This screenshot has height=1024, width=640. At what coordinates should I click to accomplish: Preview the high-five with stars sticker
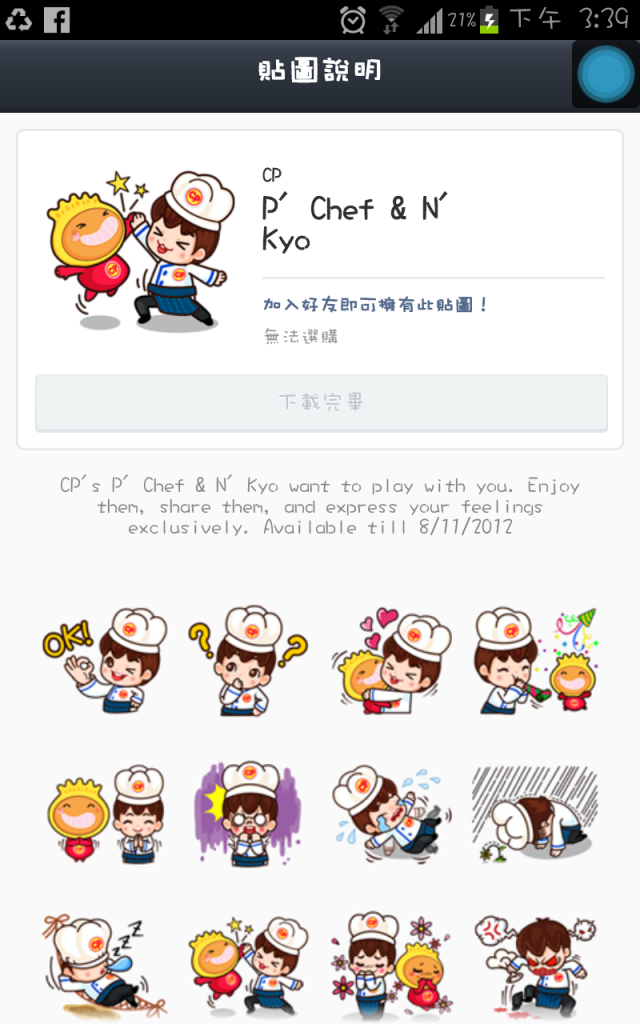[248, 965]
